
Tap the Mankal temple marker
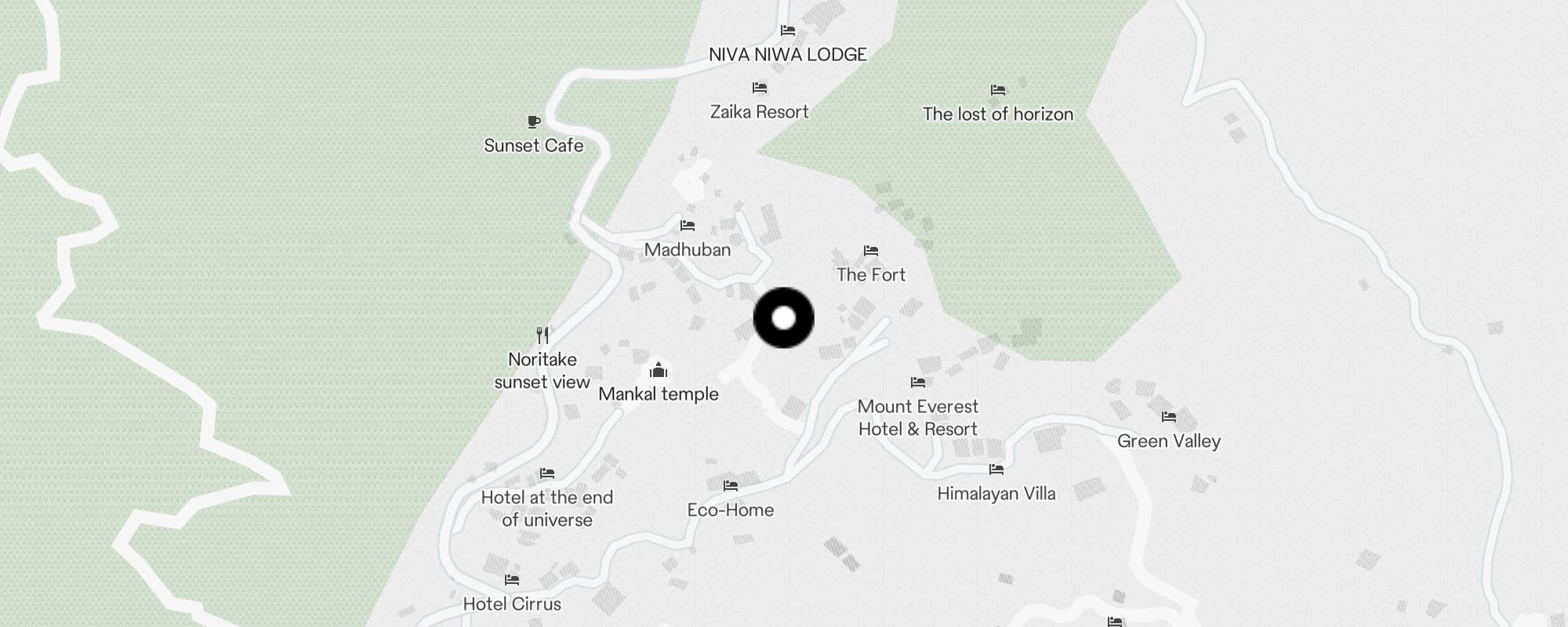[659, 370]
